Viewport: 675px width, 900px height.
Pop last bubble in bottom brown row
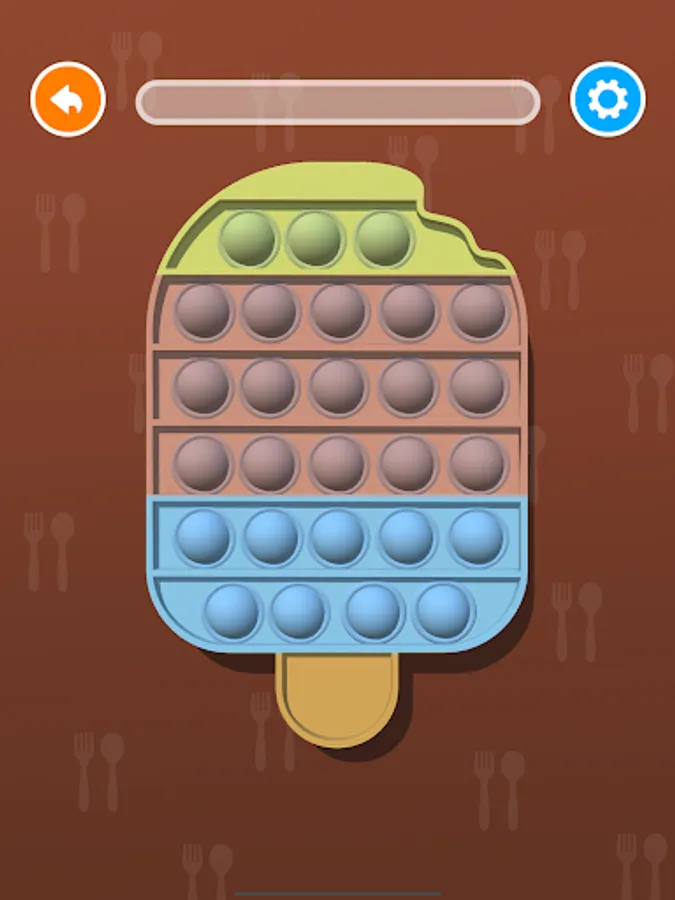(x=478, y=464)
